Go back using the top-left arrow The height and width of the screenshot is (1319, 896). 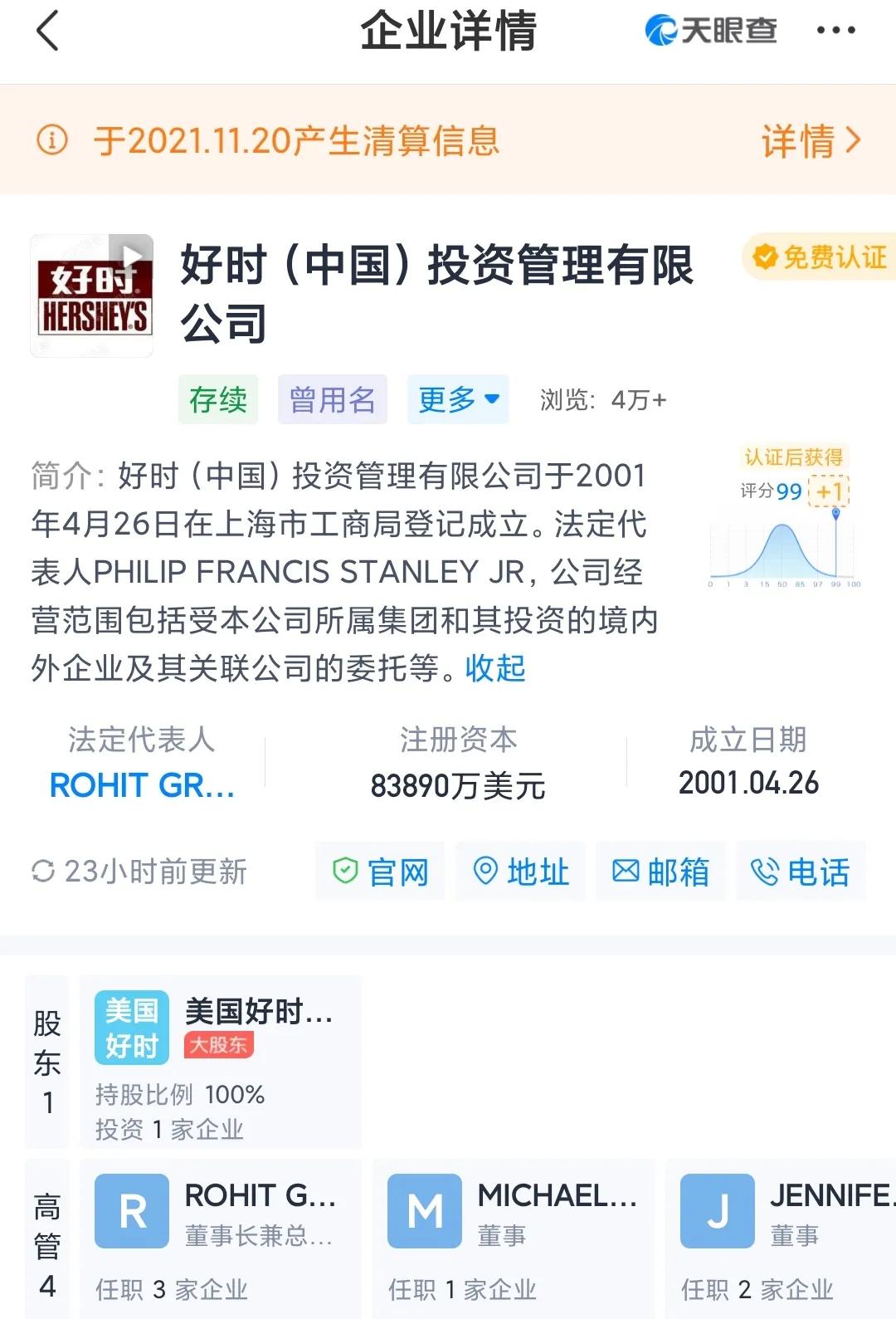click(x=48, y=32)
